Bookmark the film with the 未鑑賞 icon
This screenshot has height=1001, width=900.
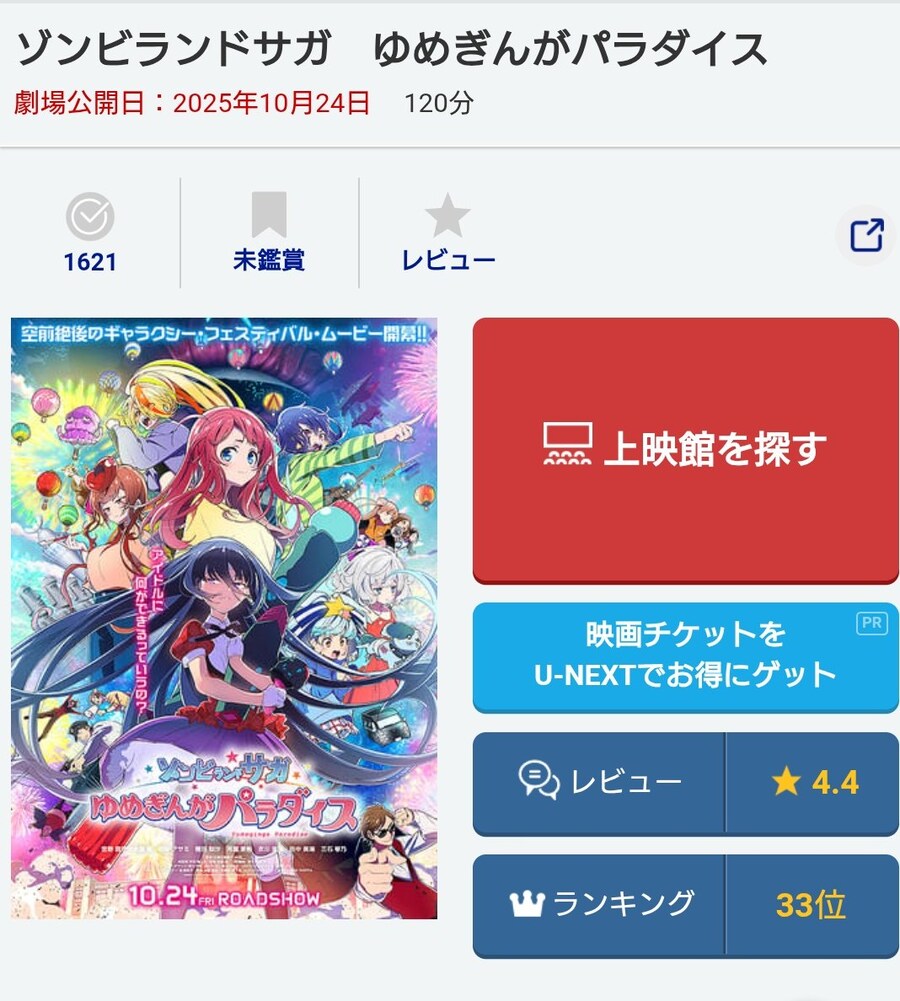tap(269, 217)
